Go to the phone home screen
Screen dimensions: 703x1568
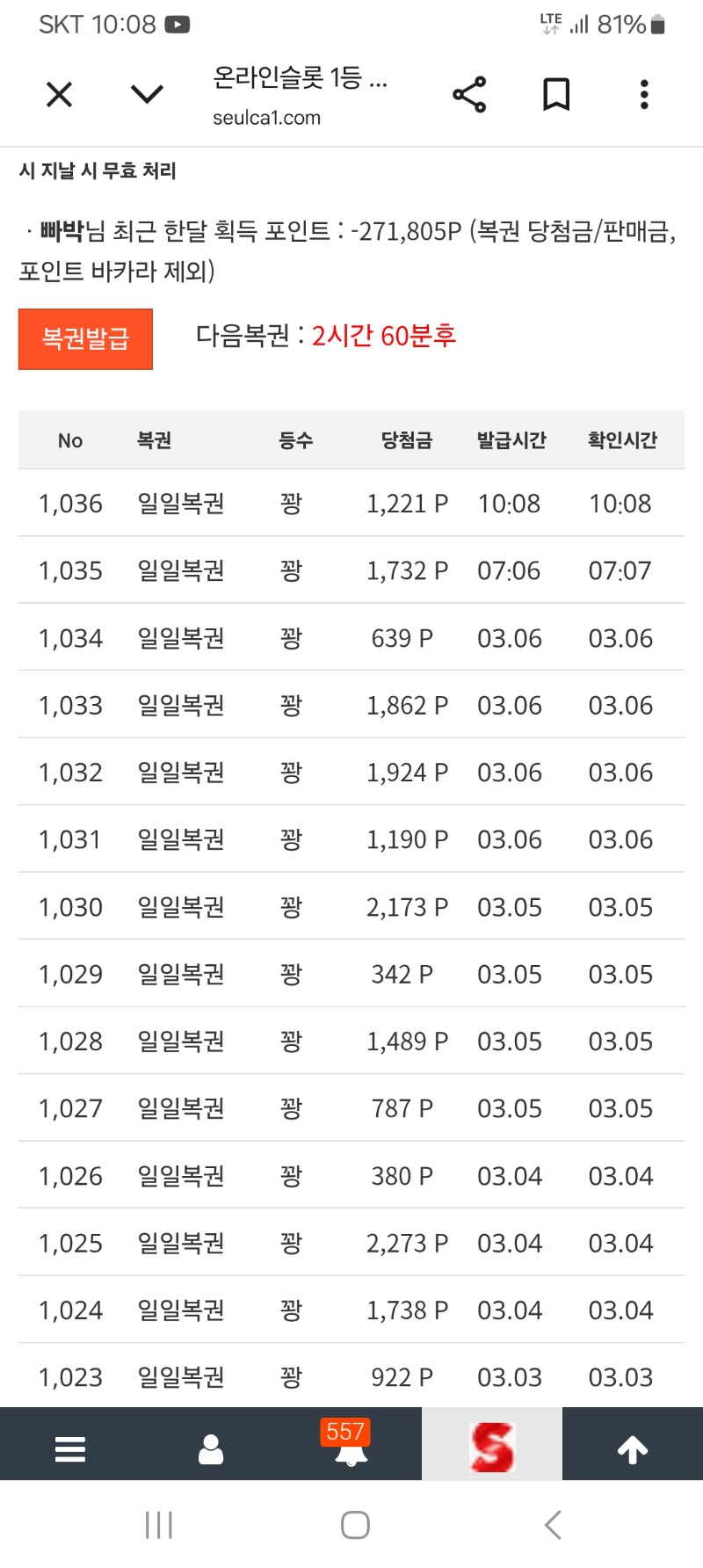point(355,1525)
